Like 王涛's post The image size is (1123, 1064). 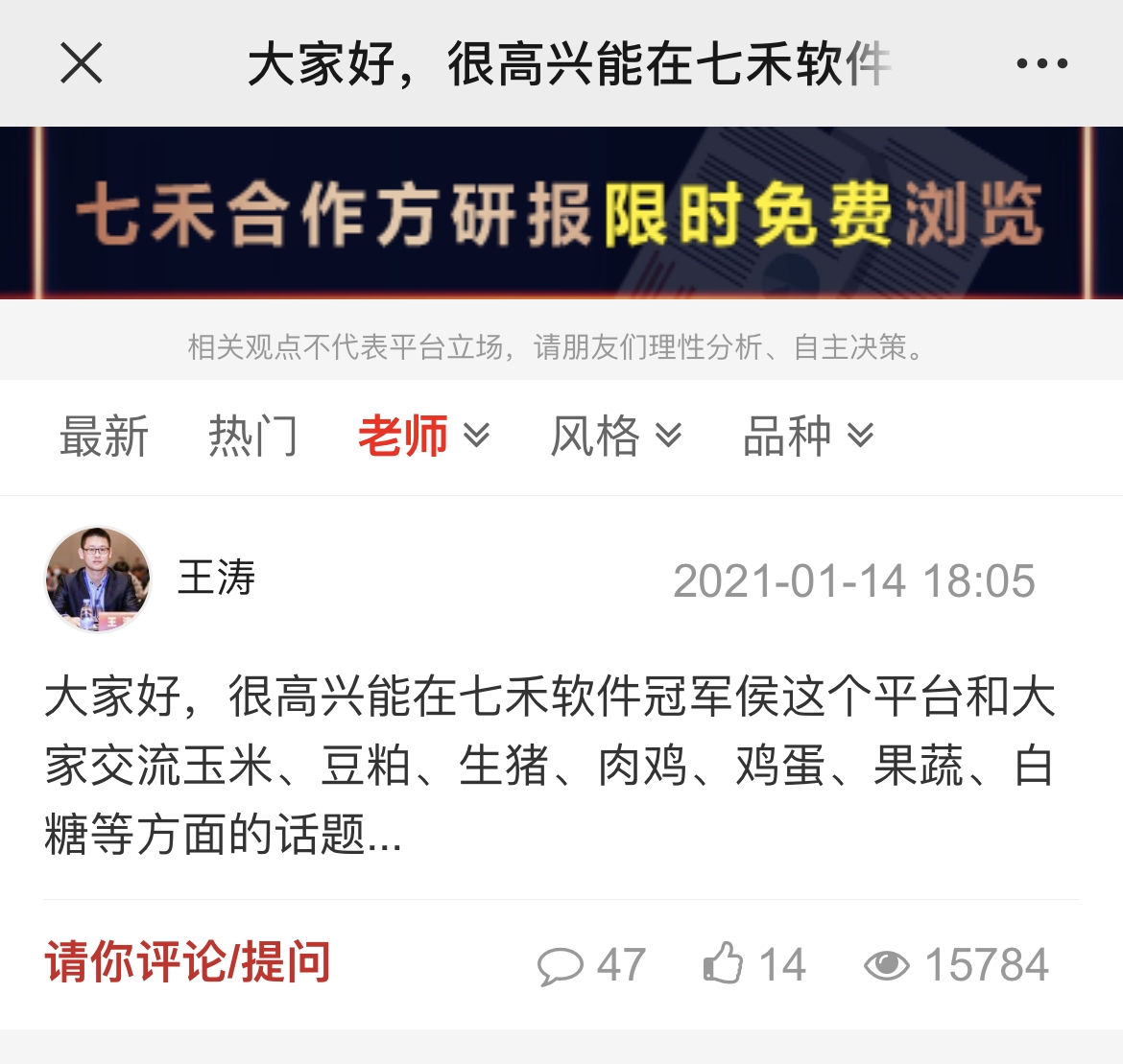click(x=753, y=964)
